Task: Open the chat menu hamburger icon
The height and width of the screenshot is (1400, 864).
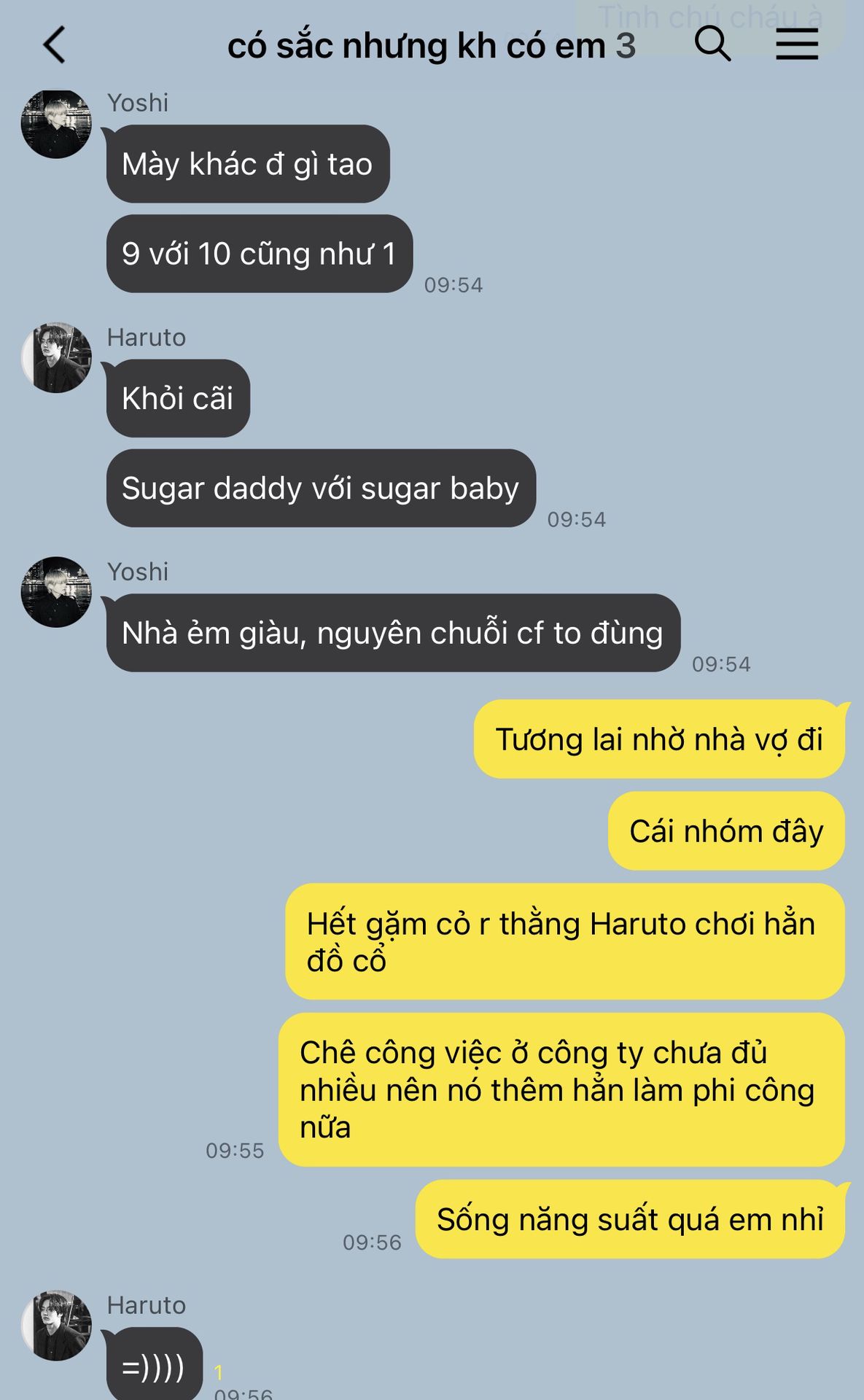Action: click(x=797, y=44)
